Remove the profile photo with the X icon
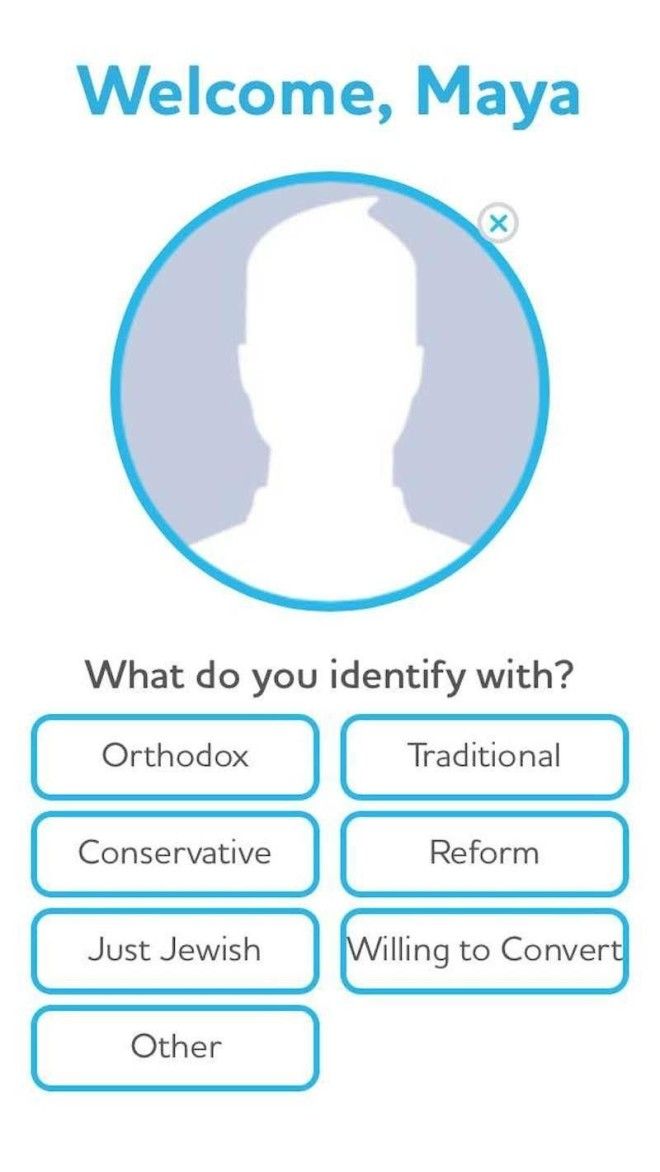 (498, 222)
